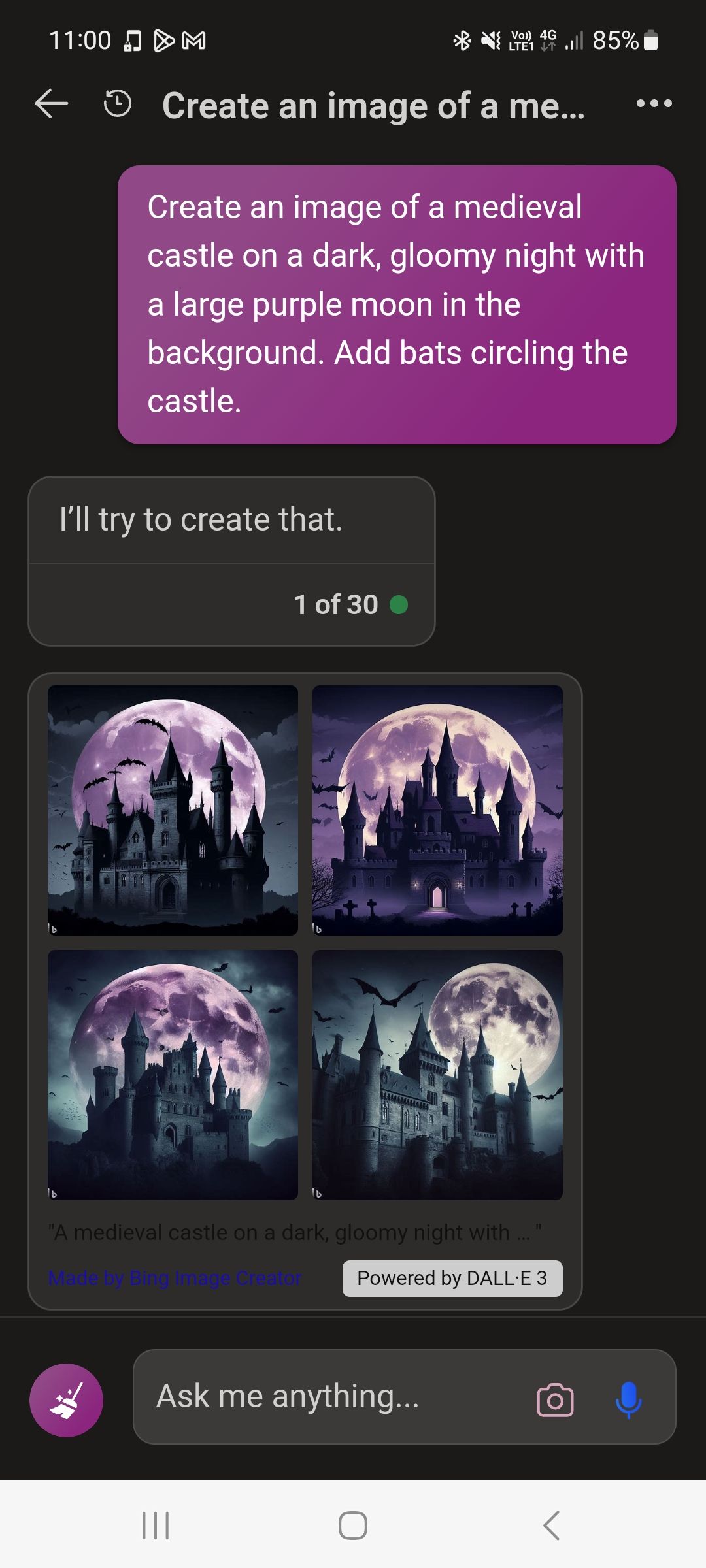
Task: Start voice input with the microphone
Action: [x=628, y=1399]
